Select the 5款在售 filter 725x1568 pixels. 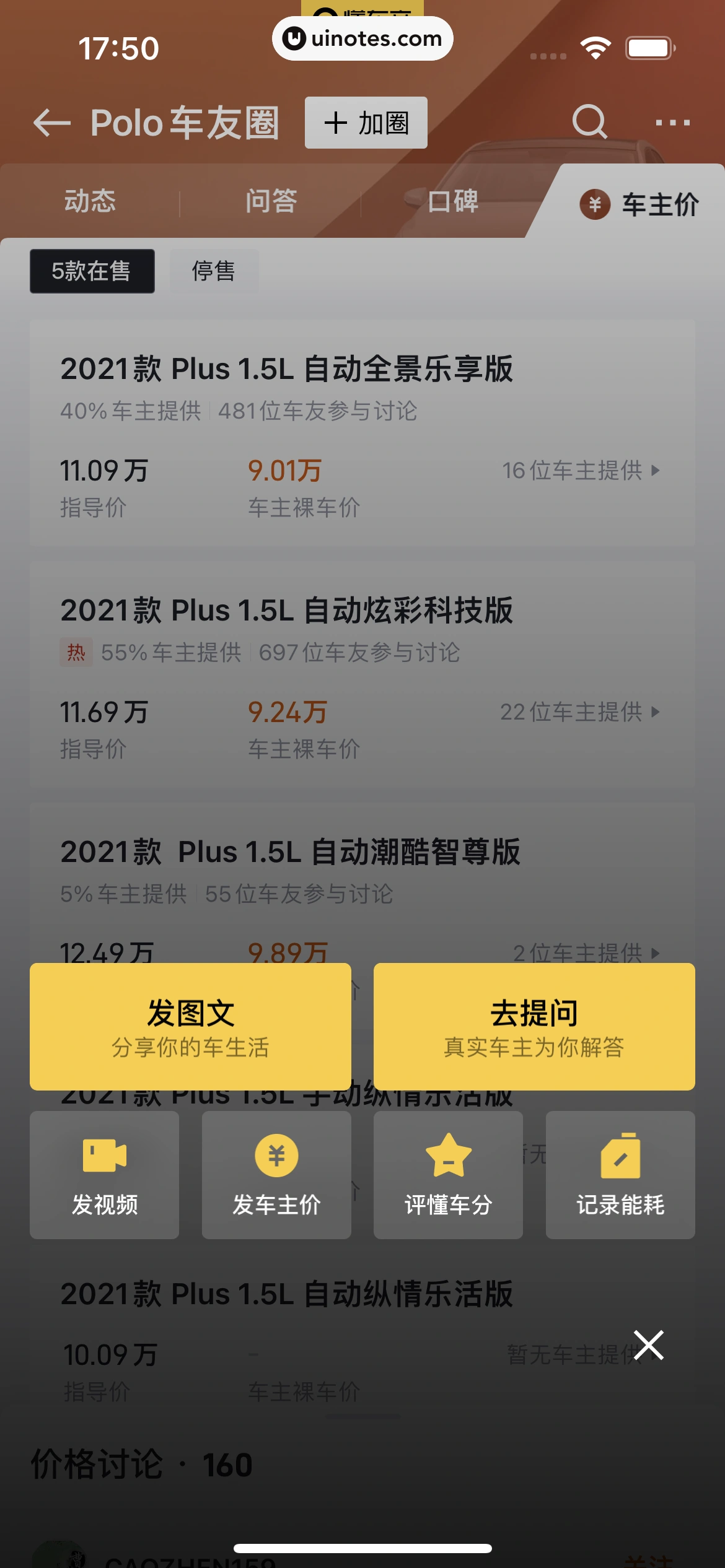point(92,271)
